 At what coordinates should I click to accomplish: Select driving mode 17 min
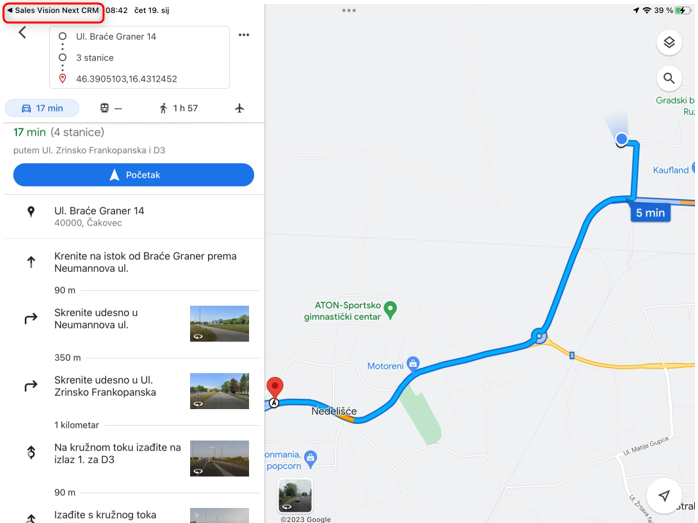click(x=42, y=108)
